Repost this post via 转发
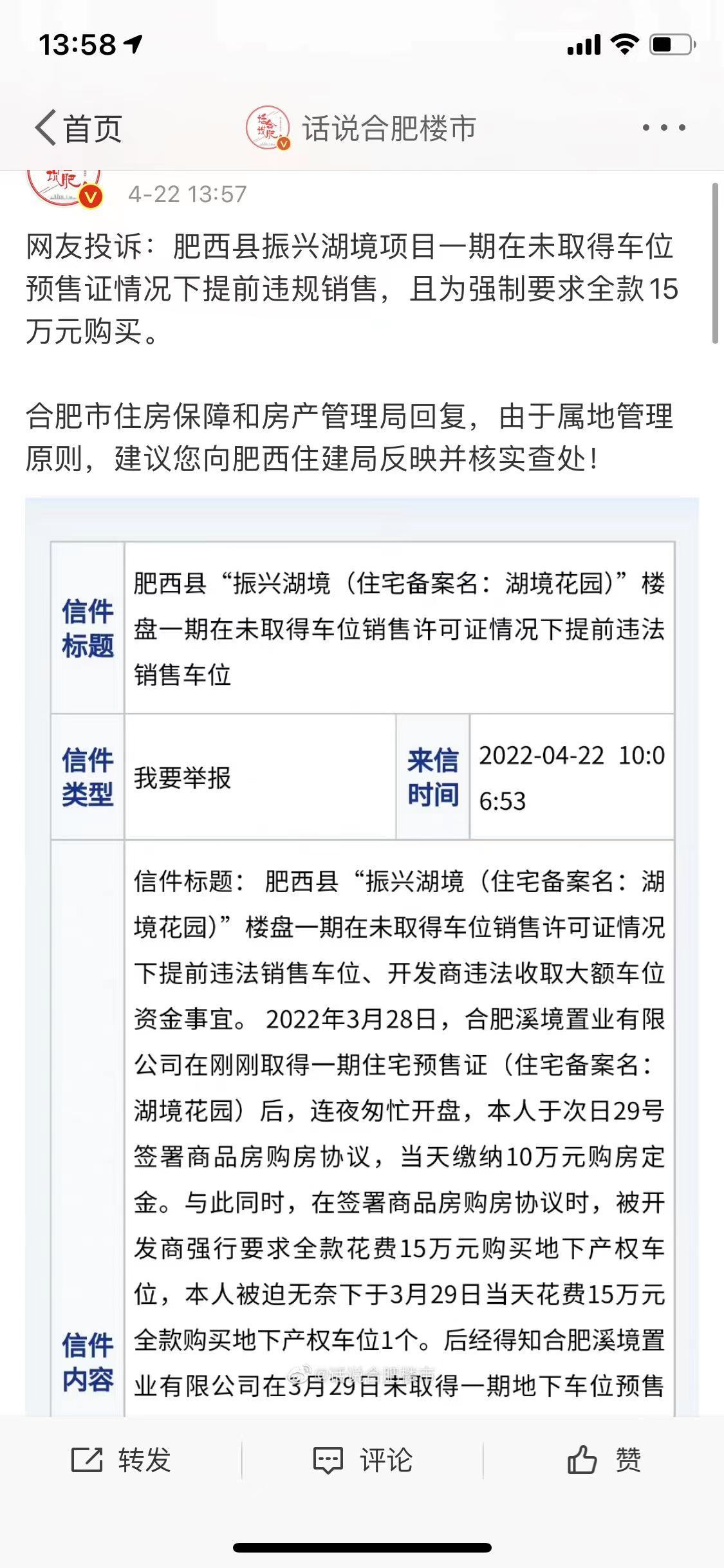The image size is (724, 1568). [120, 1460]
